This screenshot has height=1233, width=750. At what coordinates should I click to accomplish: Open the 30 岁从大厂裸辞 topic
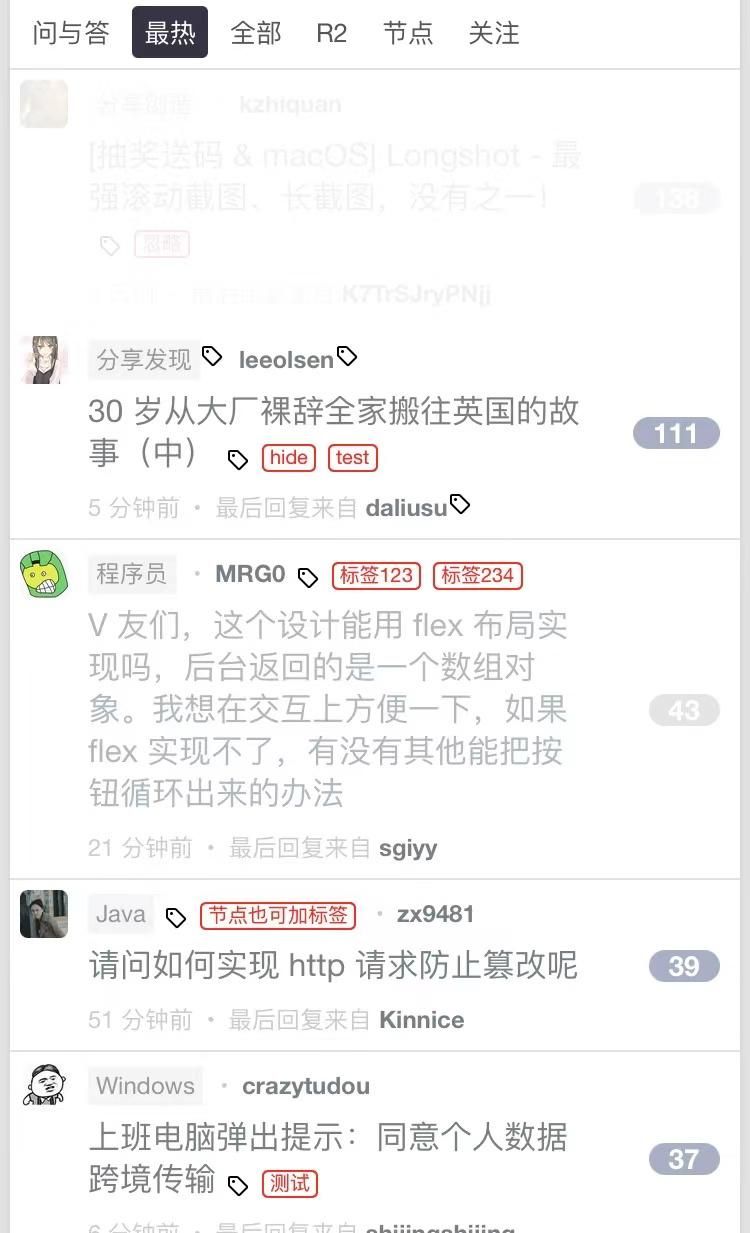point(334,432)
